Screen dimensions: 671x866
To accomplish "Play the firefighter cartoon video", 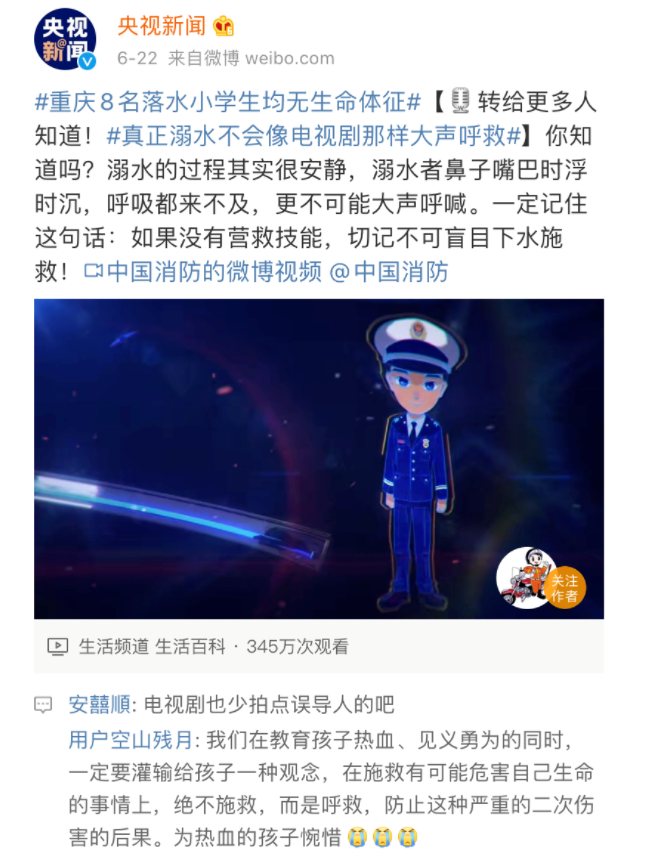I will click(318, 458).
